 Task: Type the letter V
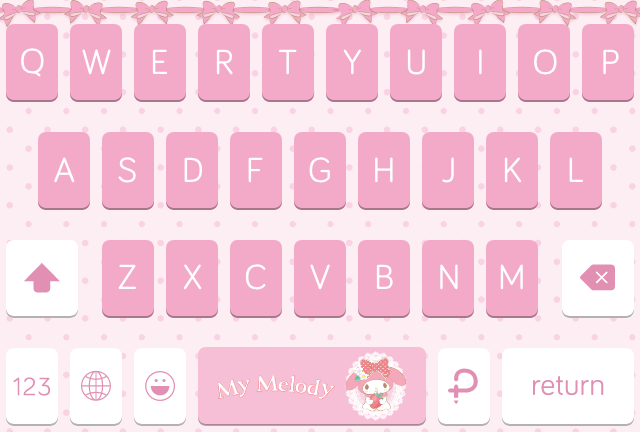pos(320,278)
